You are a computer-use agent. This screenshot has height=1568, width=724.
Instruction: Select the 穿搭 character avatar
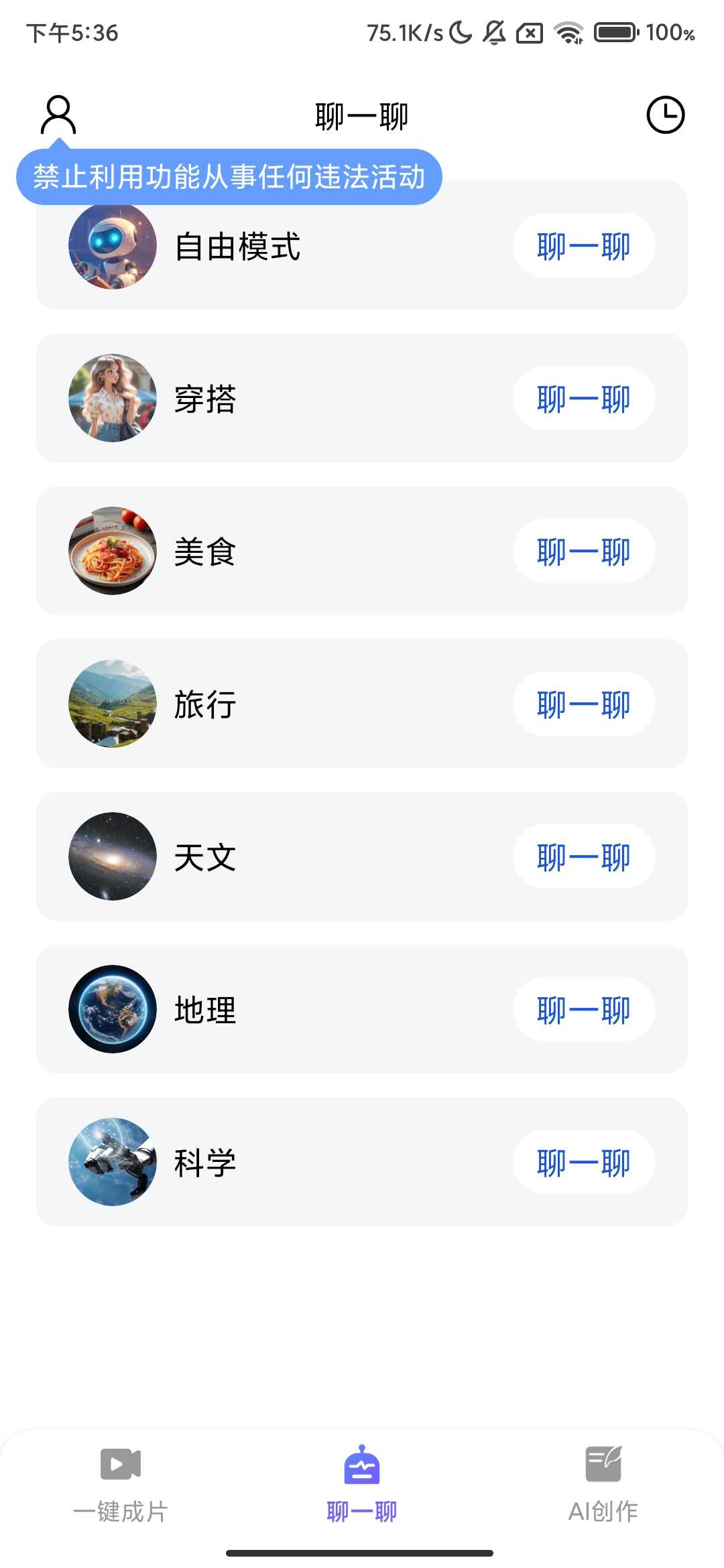click(x=112, y=398)
